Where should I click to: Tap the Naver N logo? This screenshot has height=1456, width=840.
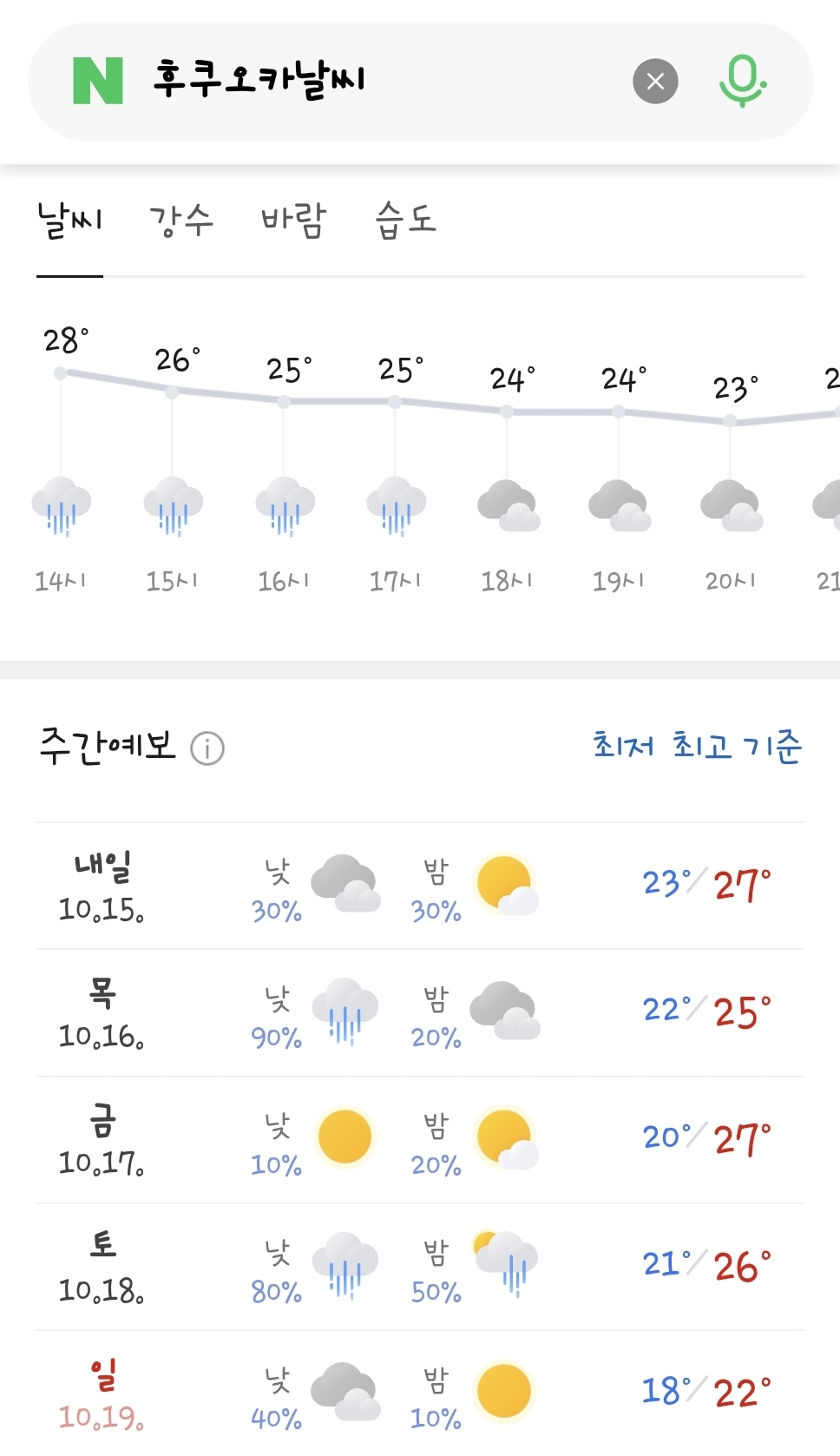(98, 81)
